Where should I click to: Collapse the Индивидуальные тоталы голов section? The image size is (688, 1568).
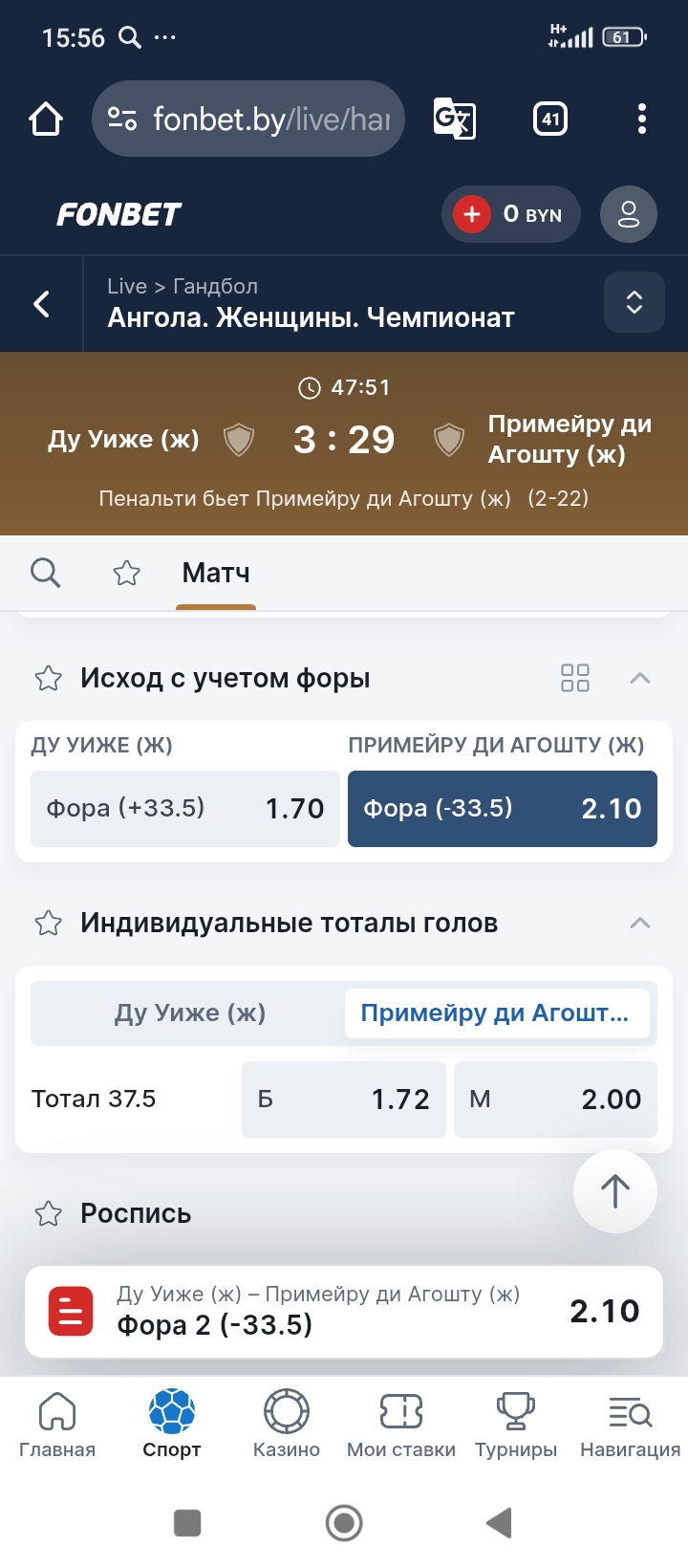pyautogui.click(x=638, y=923)
